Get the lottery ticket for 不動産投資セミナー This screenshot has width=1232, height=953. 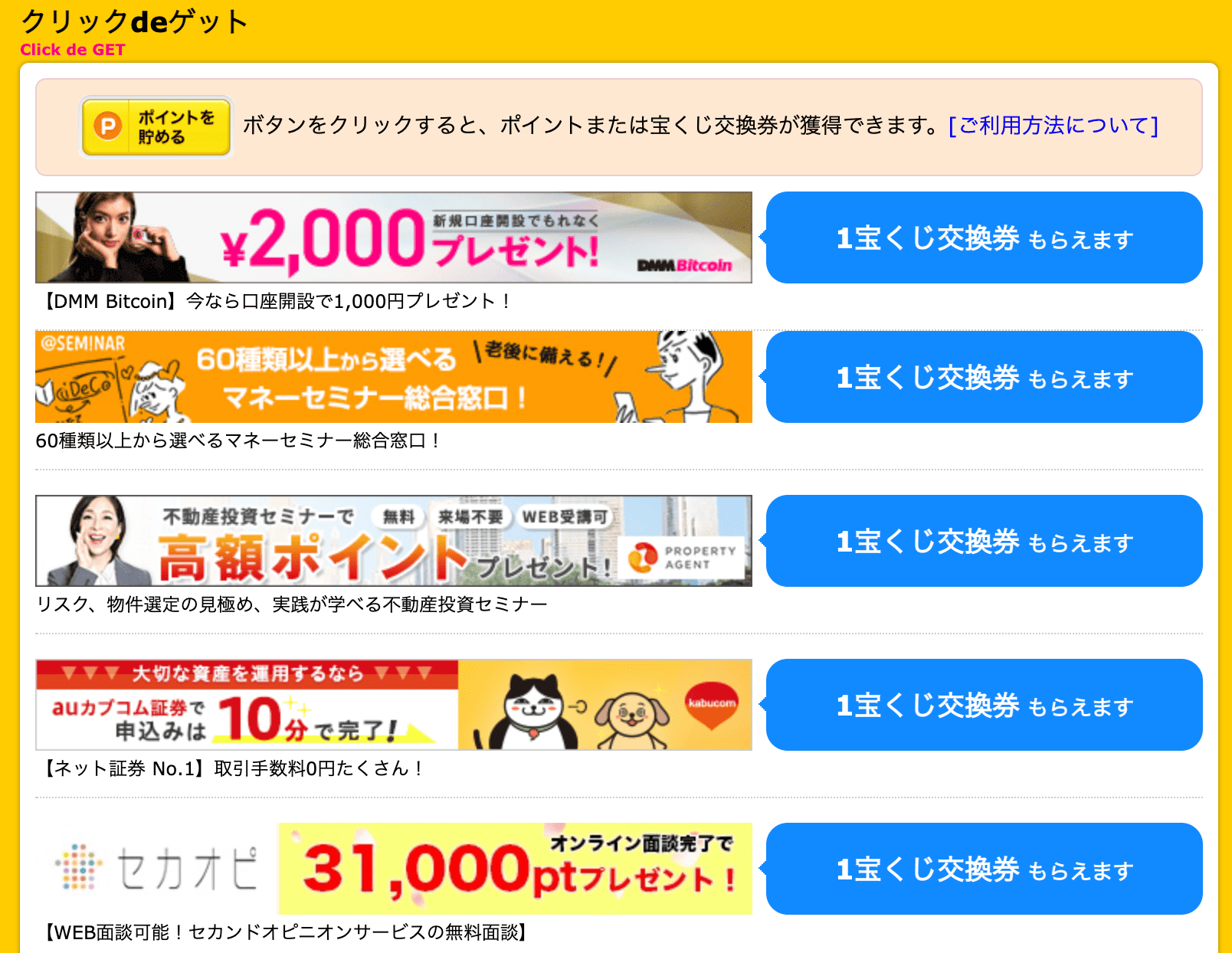pyautogui.click(x=984, y=542)
